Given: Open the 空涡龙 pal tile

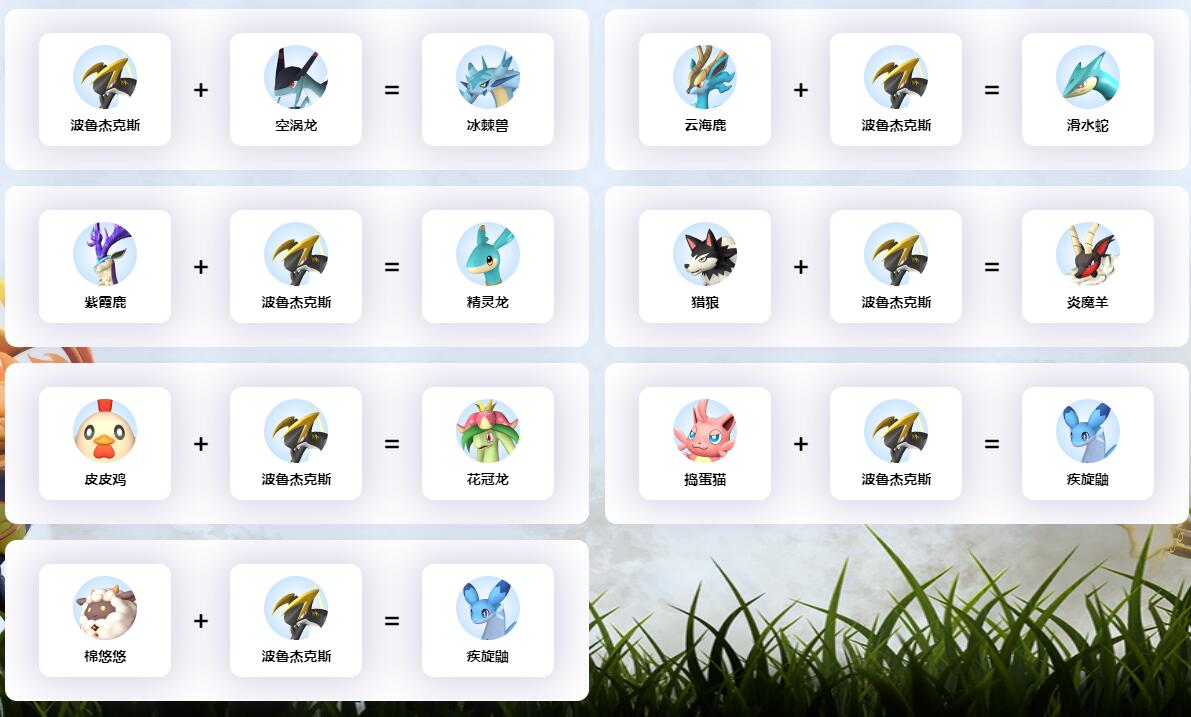Looking at the screenshot, I should coord(296,90).
